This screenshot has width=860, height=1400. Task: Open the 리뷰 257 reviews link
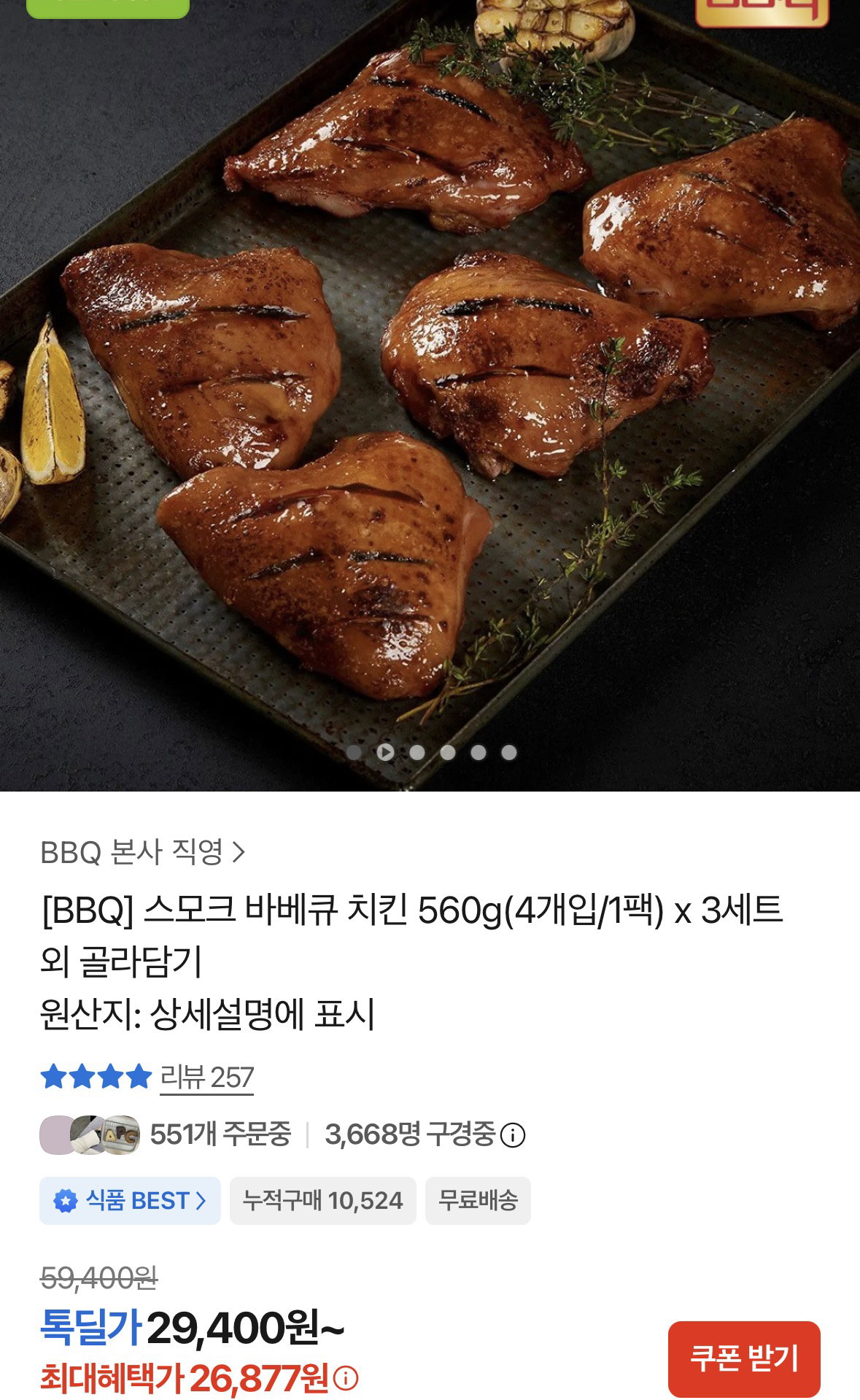(206, 1078)
